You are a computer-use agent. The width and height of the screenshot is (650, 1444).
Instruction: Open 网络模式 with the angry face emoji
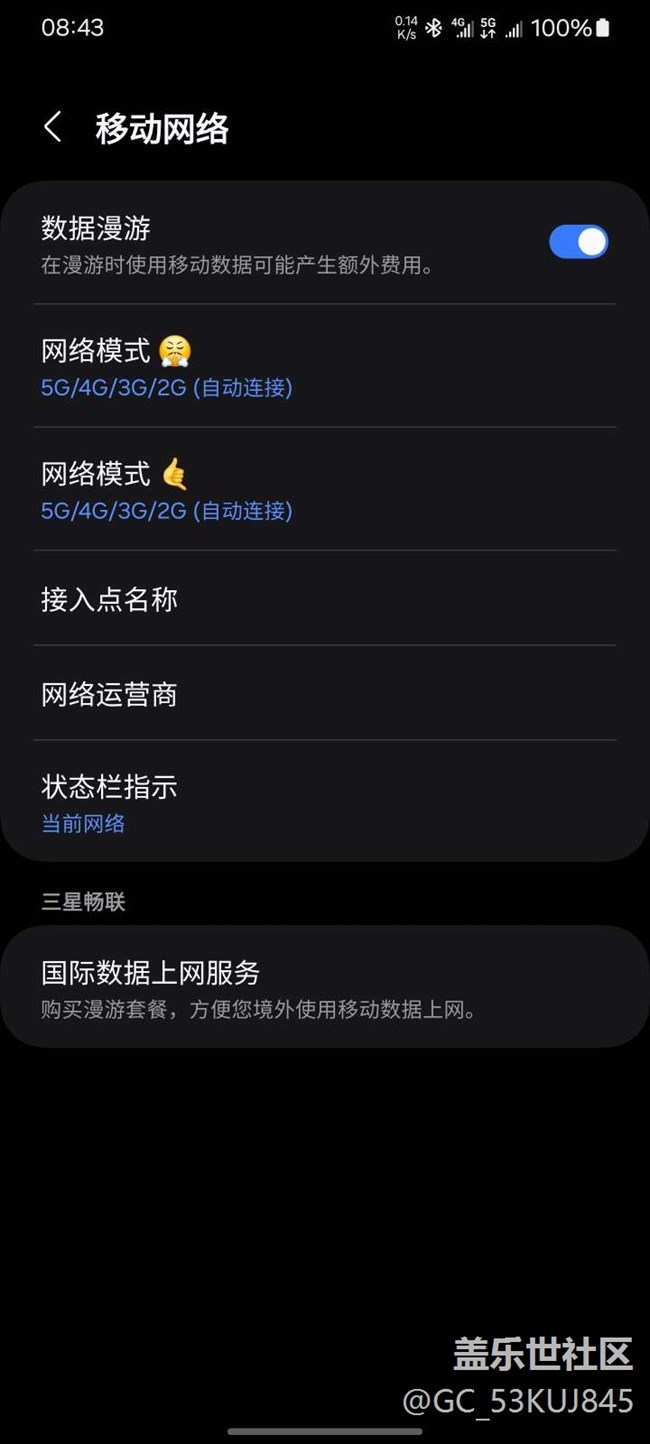click(325, 366)
